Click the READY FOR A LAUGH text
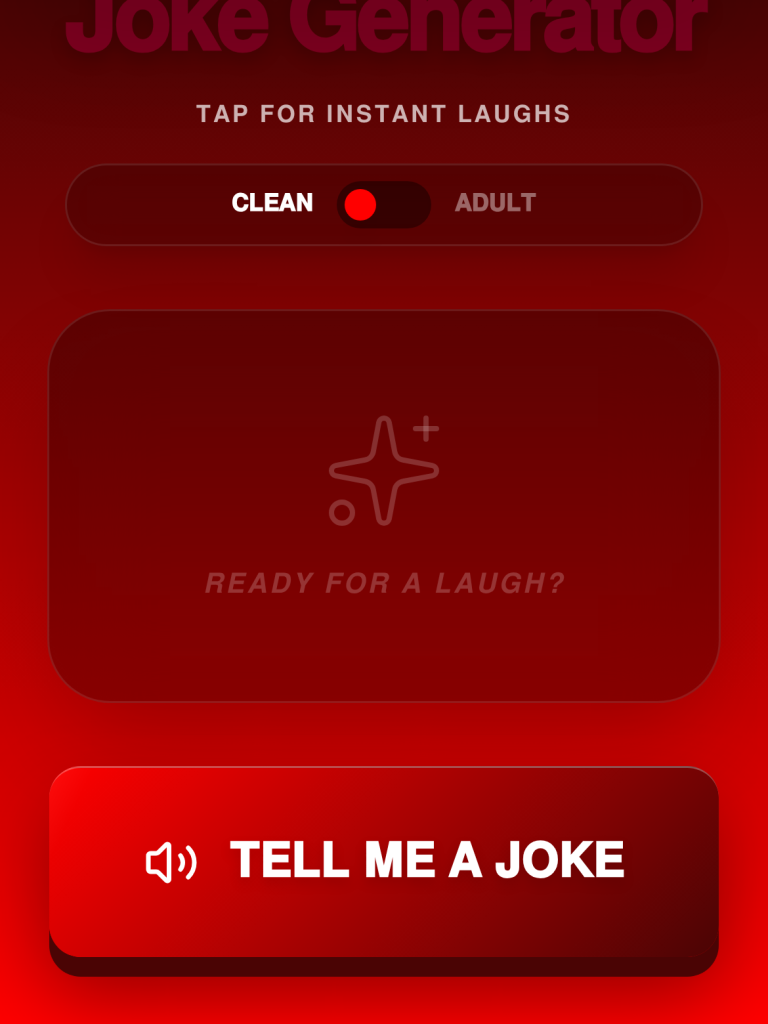 [x=383, y=581]
